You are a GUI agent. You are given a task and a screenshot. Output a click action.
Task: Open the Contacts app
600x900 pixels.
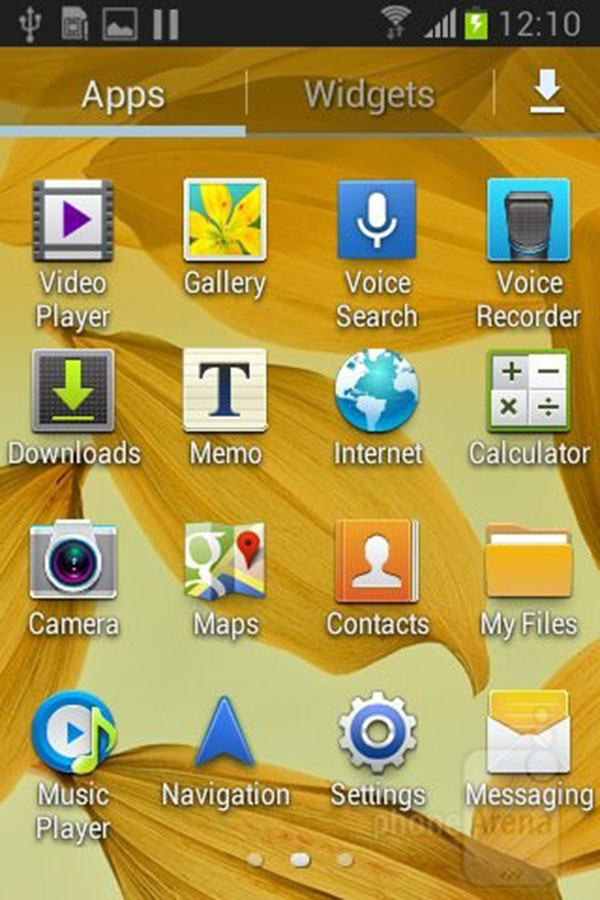[377, 561]
